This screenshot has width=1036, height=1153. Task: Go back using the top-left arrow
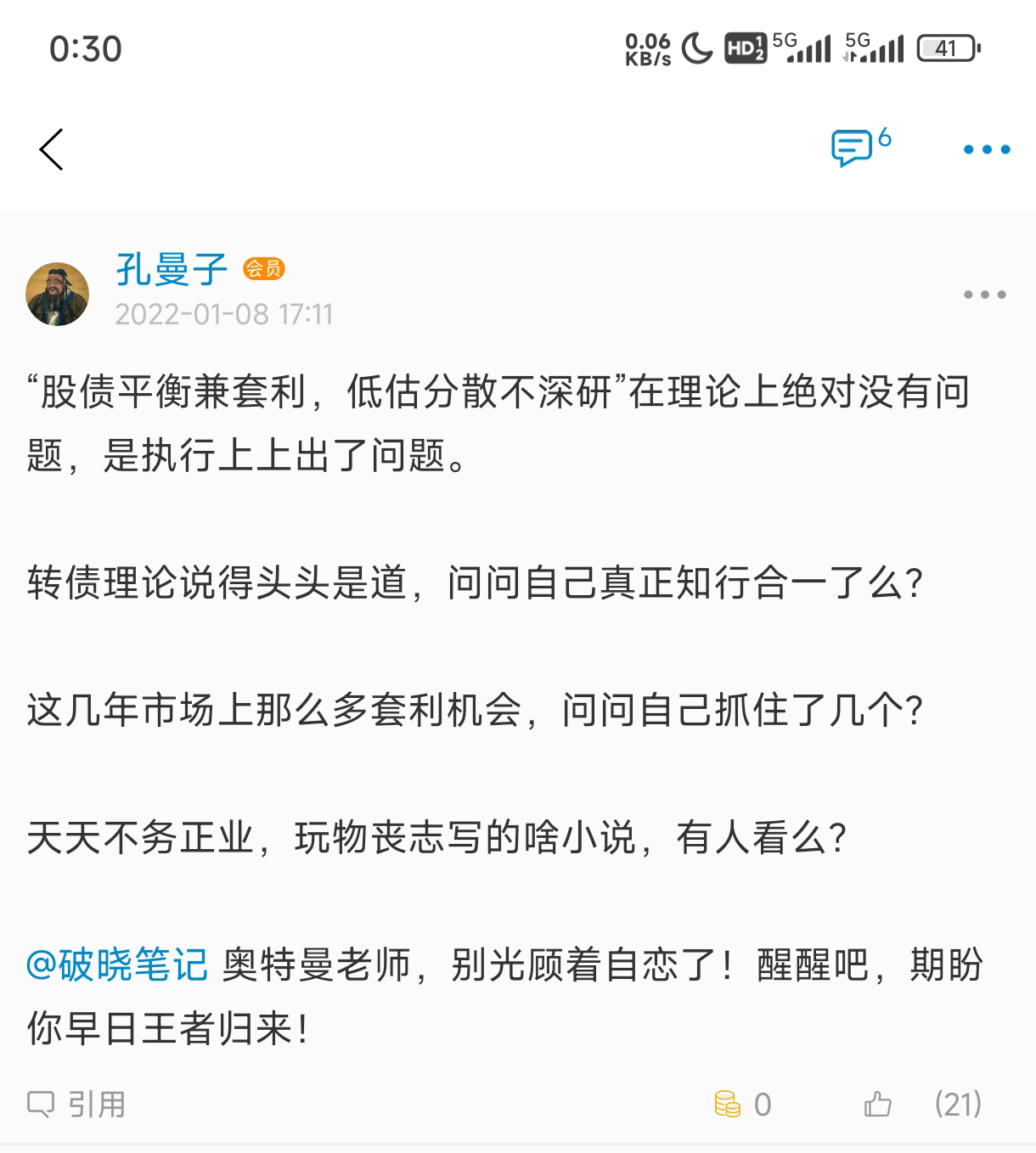tap(52, 149)
